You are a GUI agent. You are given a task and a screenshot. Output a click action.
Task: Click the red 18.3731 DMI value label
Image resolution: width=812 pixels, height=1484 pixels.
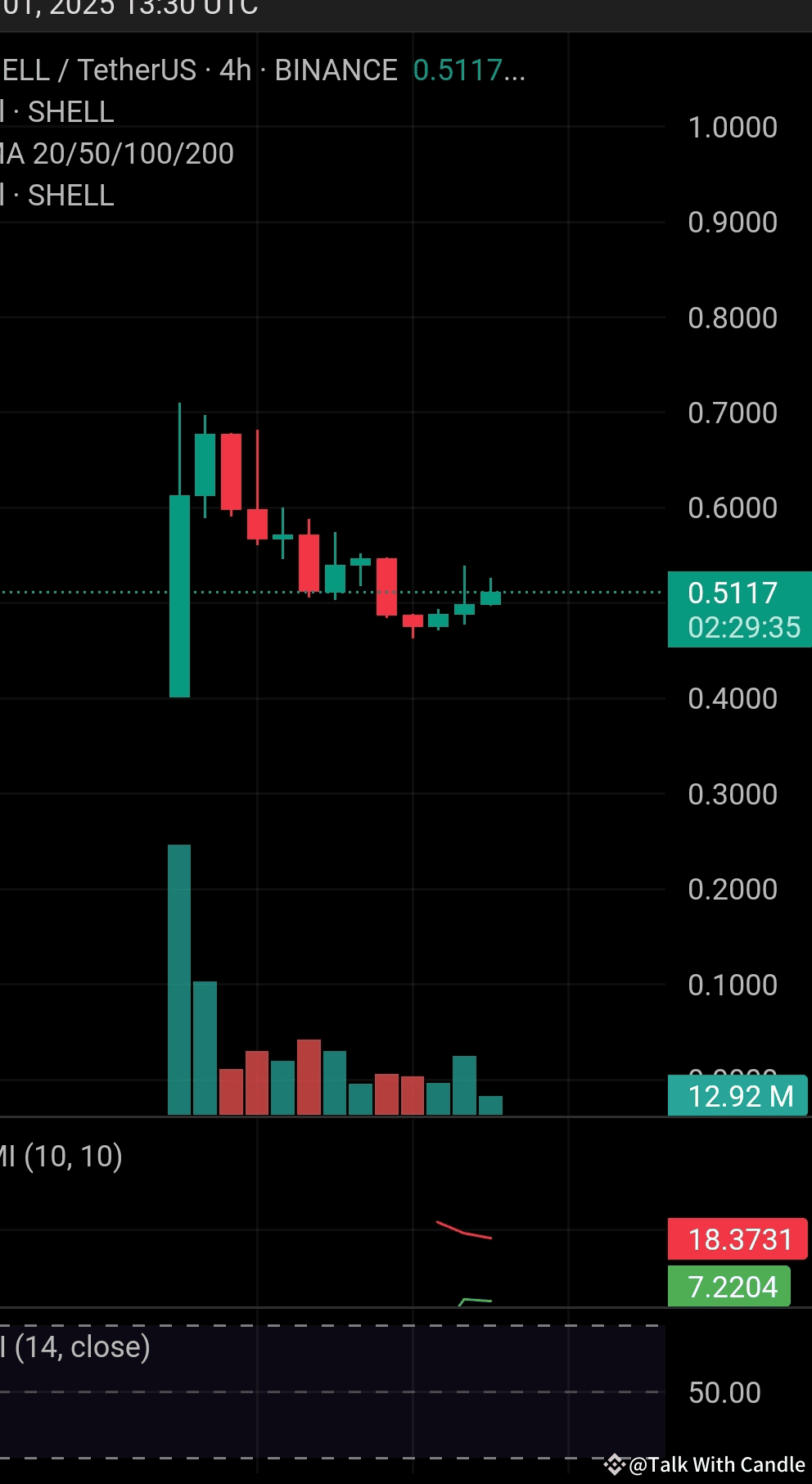(x=736, y=1239)
